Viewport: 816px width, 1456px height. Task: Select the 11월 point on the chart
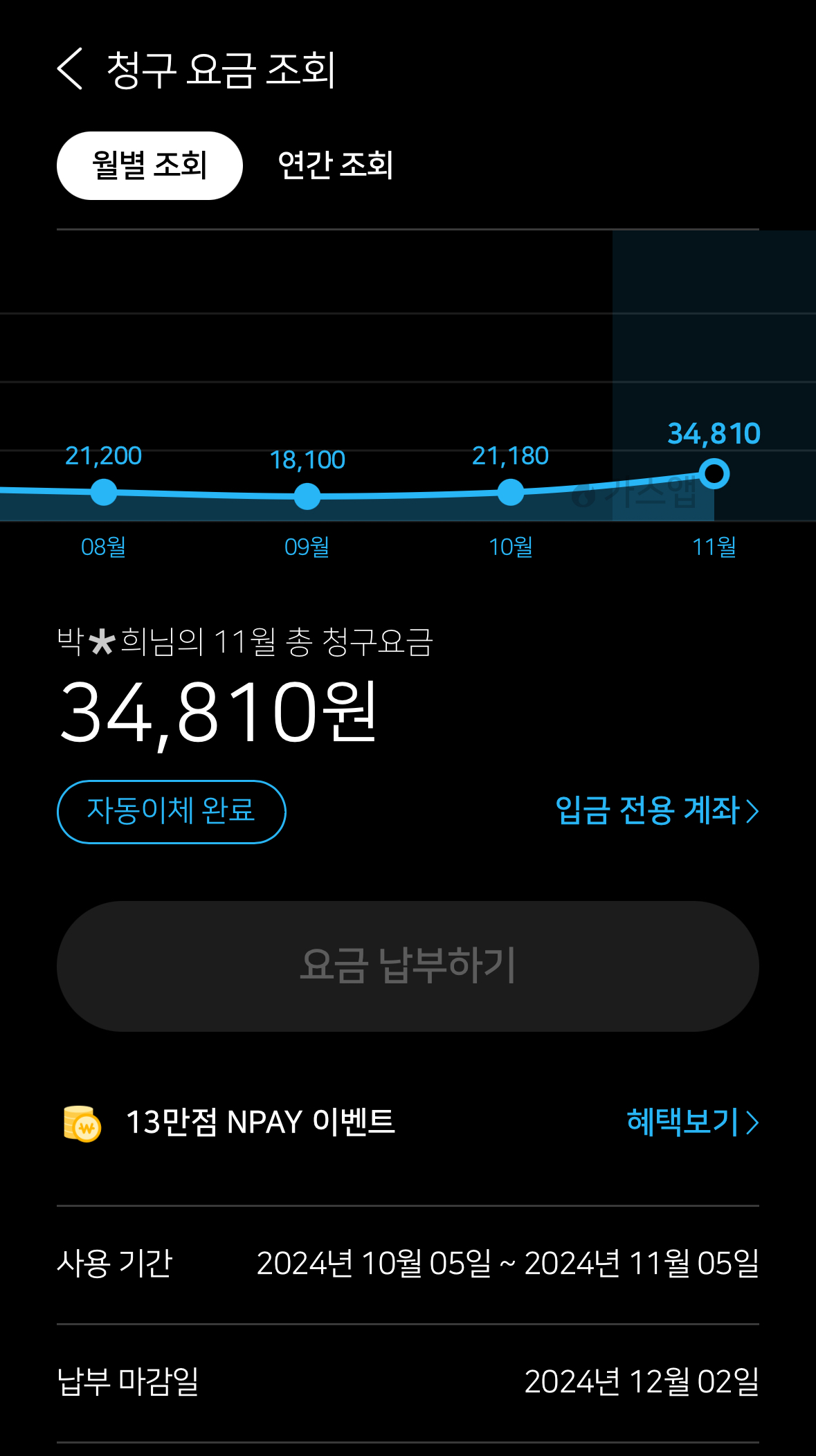pyautogui.click(x=714, y=475)
